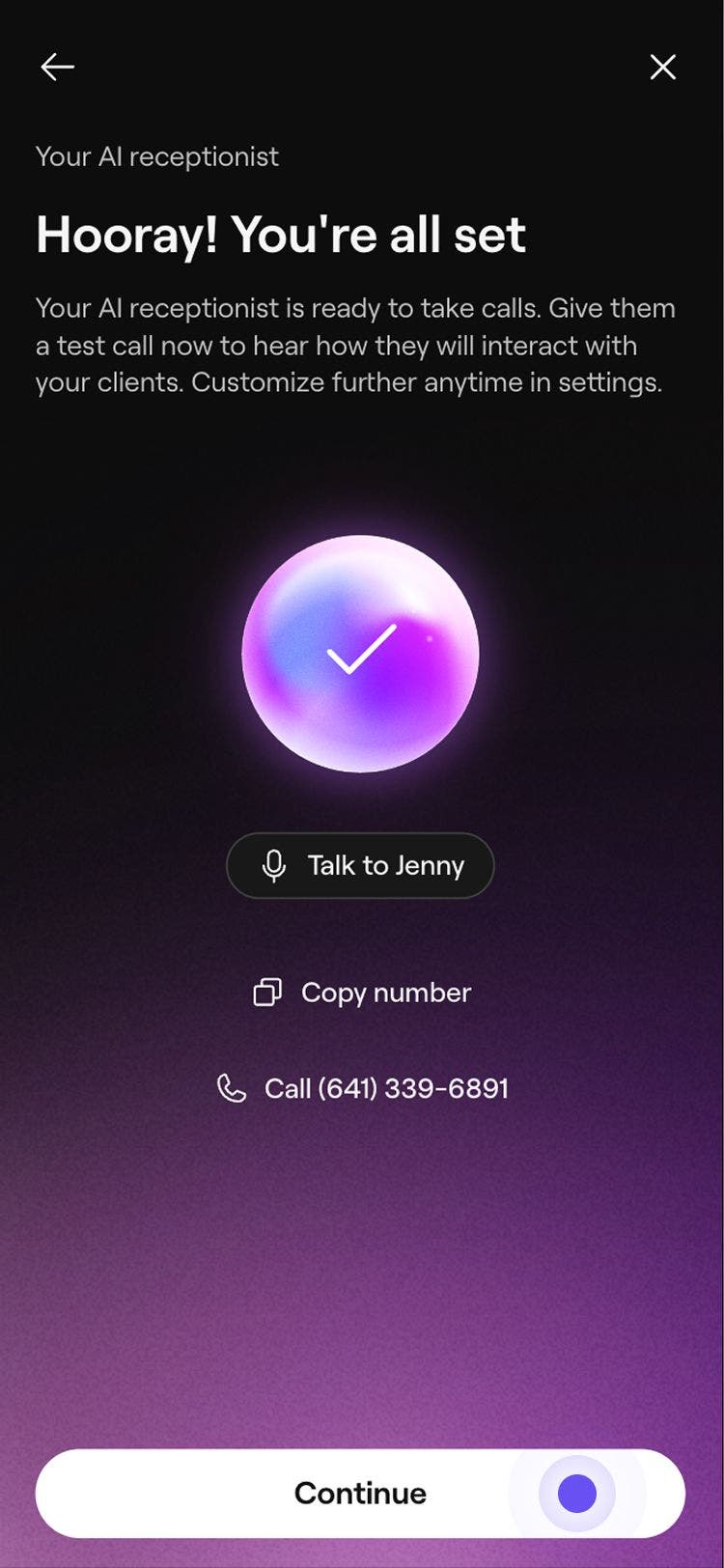
Task: Close the AI receptionist setup
Action: pos(662,67)
